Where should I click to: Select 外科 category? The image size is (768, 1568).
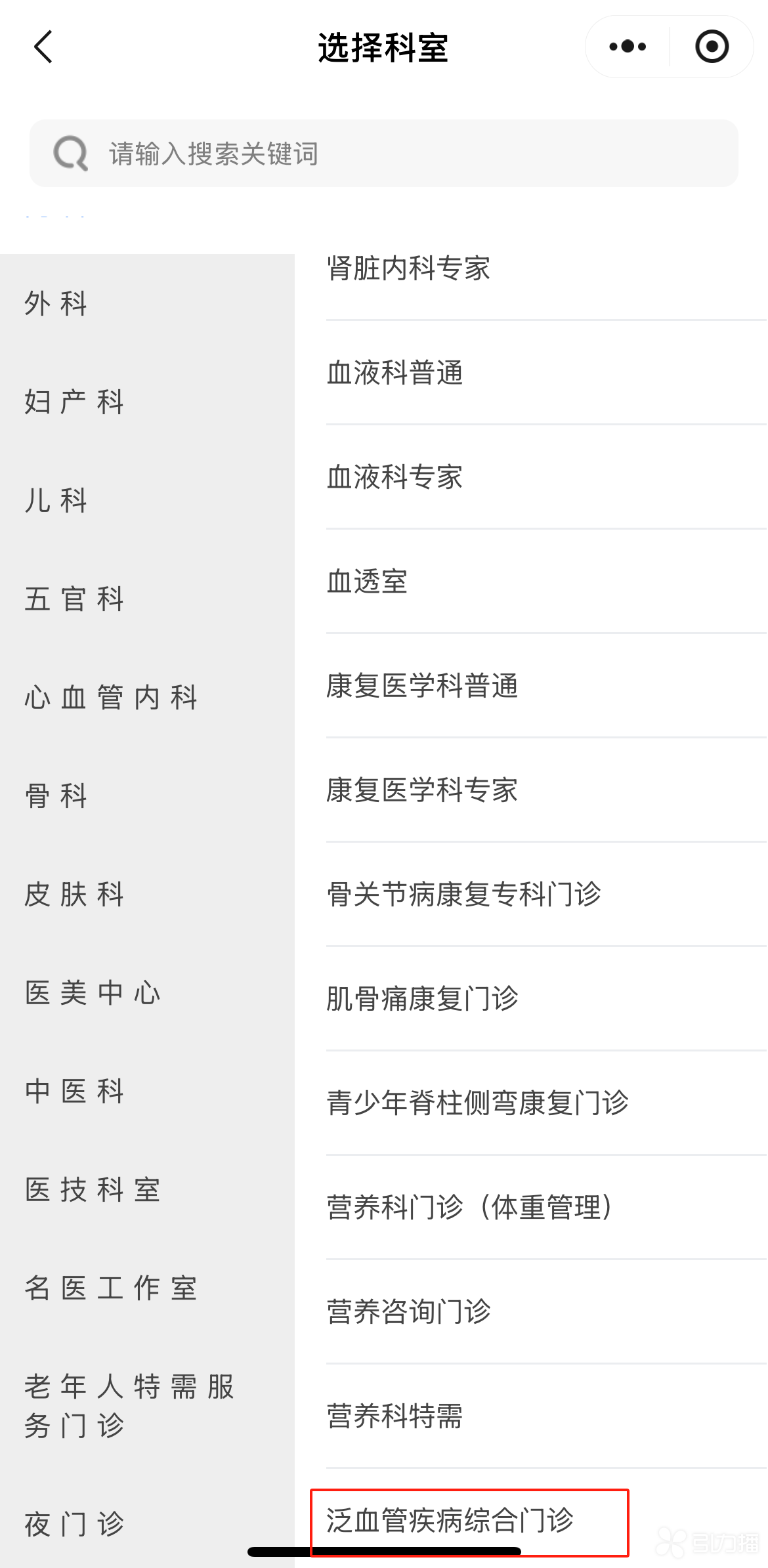[x=56, y=304]
